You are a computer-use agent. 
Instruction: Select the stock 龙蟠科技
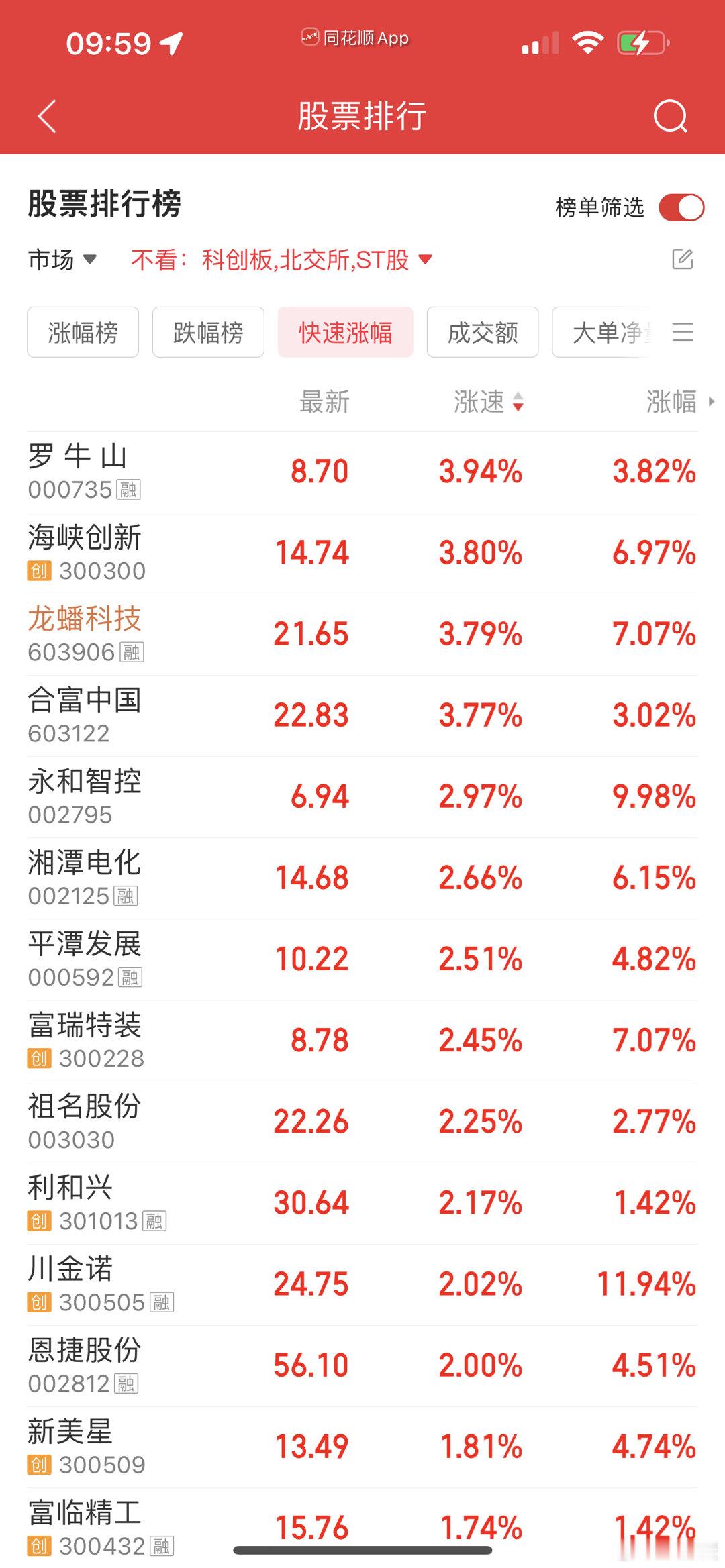click(85, 620)
